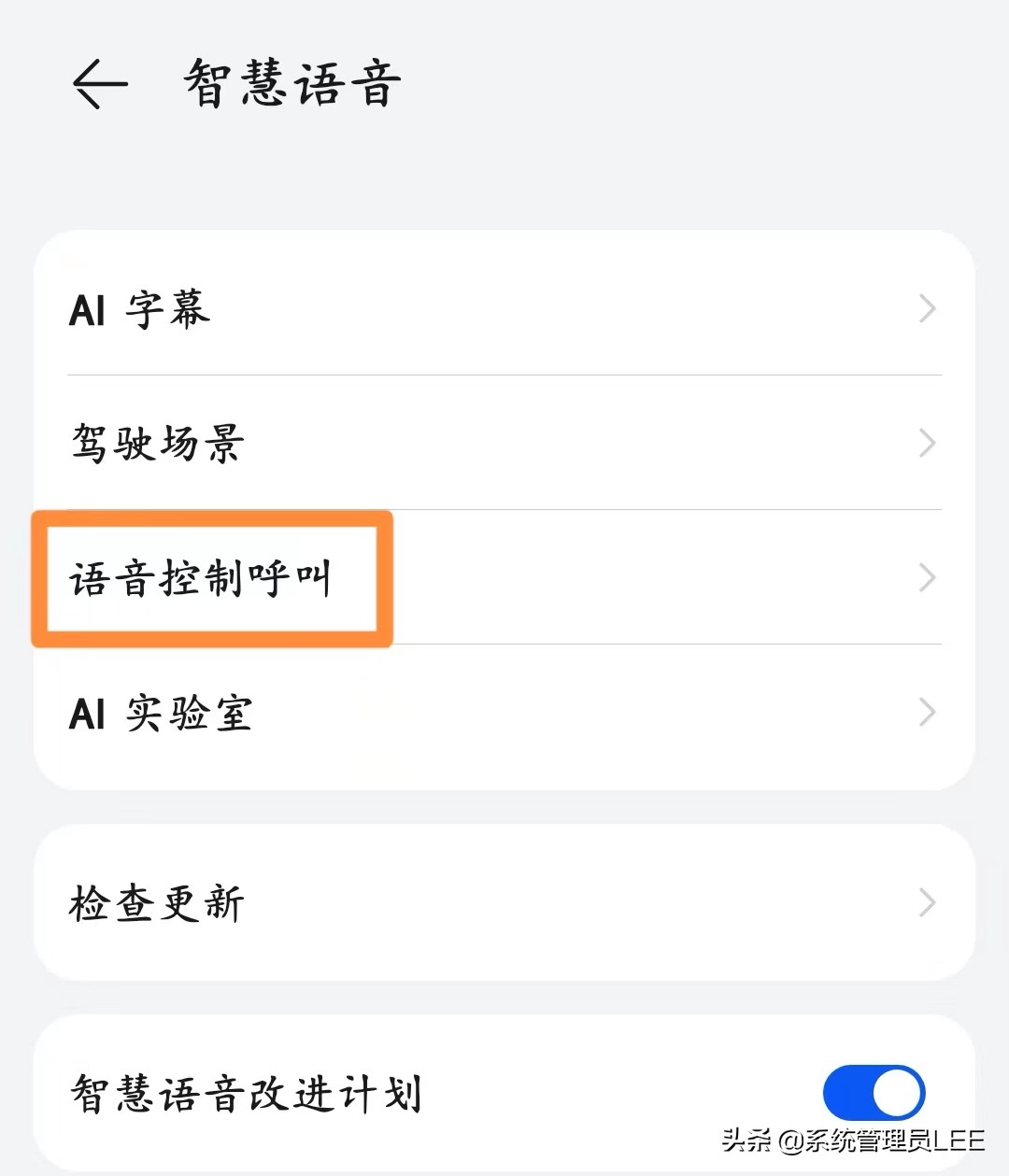Click the chevron next to 检查更新
The height and width of the screenshot is (1176, 1009).
926,902
